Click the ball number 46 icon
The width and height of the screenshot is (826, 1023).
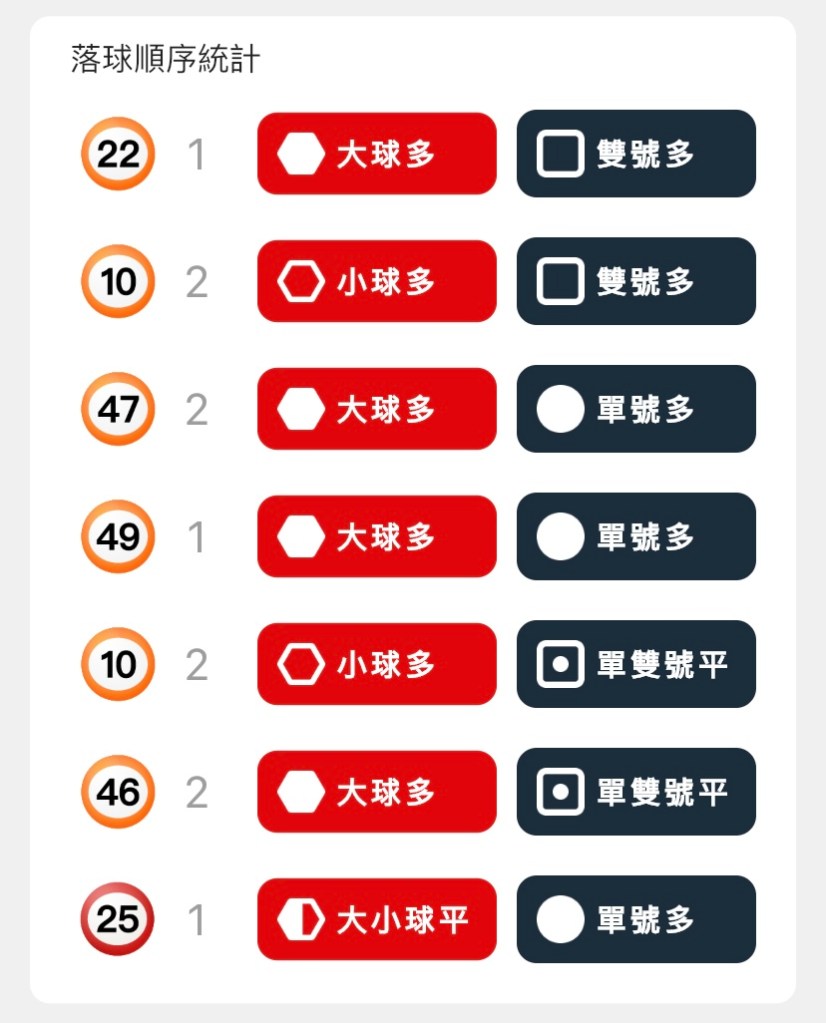point(116,792)
